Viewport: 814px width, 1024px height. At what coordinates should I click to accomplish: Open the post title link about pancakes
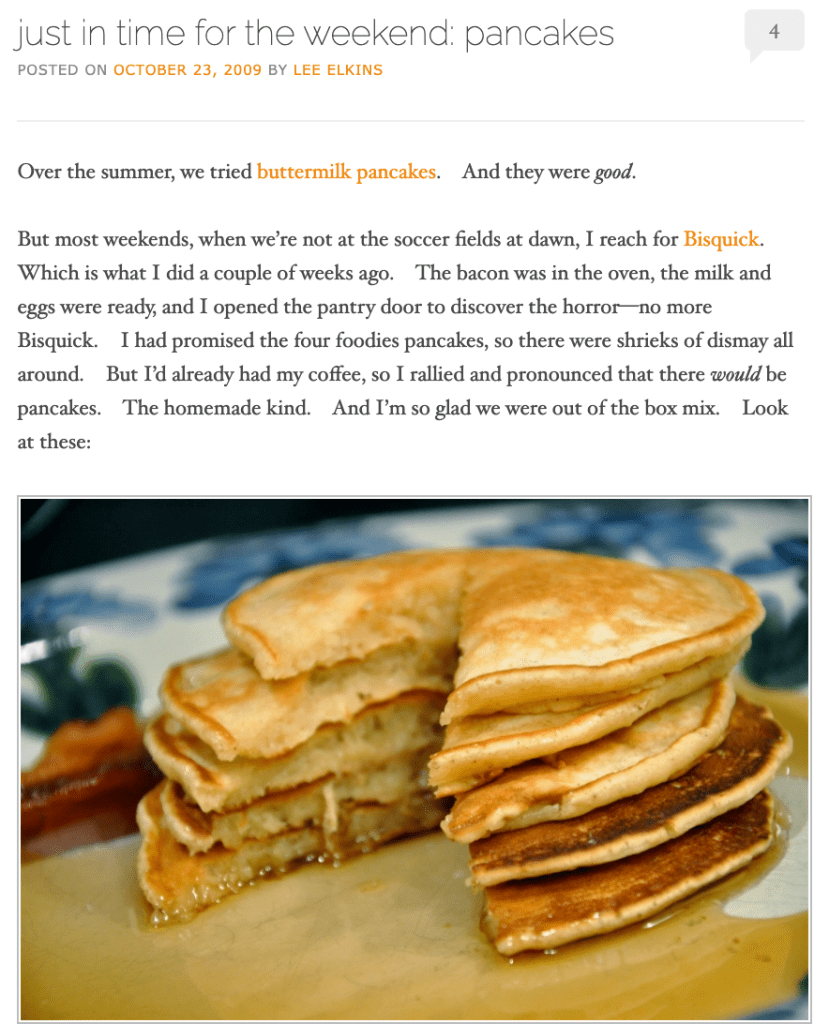tap(315, 33)
